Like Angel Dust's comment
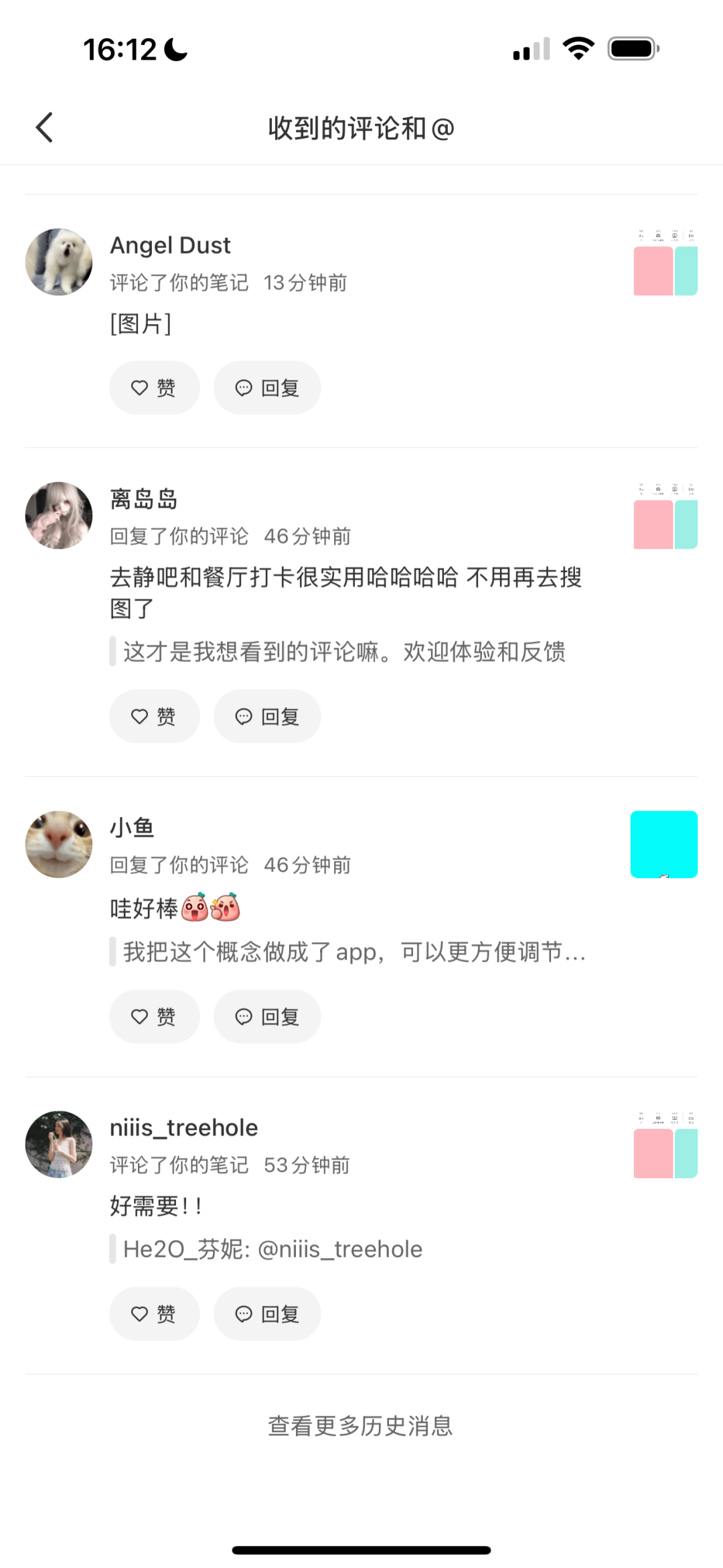Image resolution: width=723 pixels, height=1568 pixels. (154, 388)
